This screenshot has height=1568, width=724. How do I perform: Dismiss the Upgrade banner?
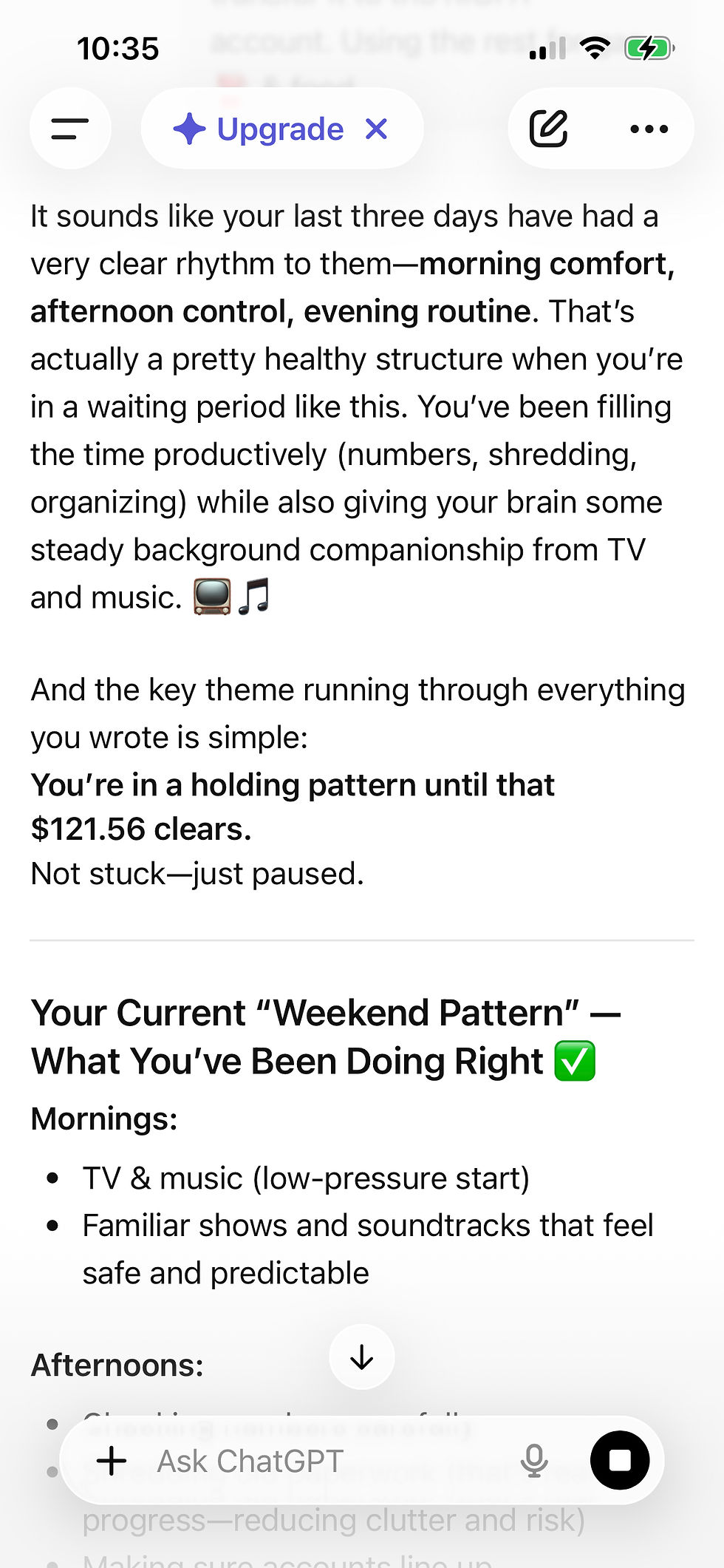377,129
